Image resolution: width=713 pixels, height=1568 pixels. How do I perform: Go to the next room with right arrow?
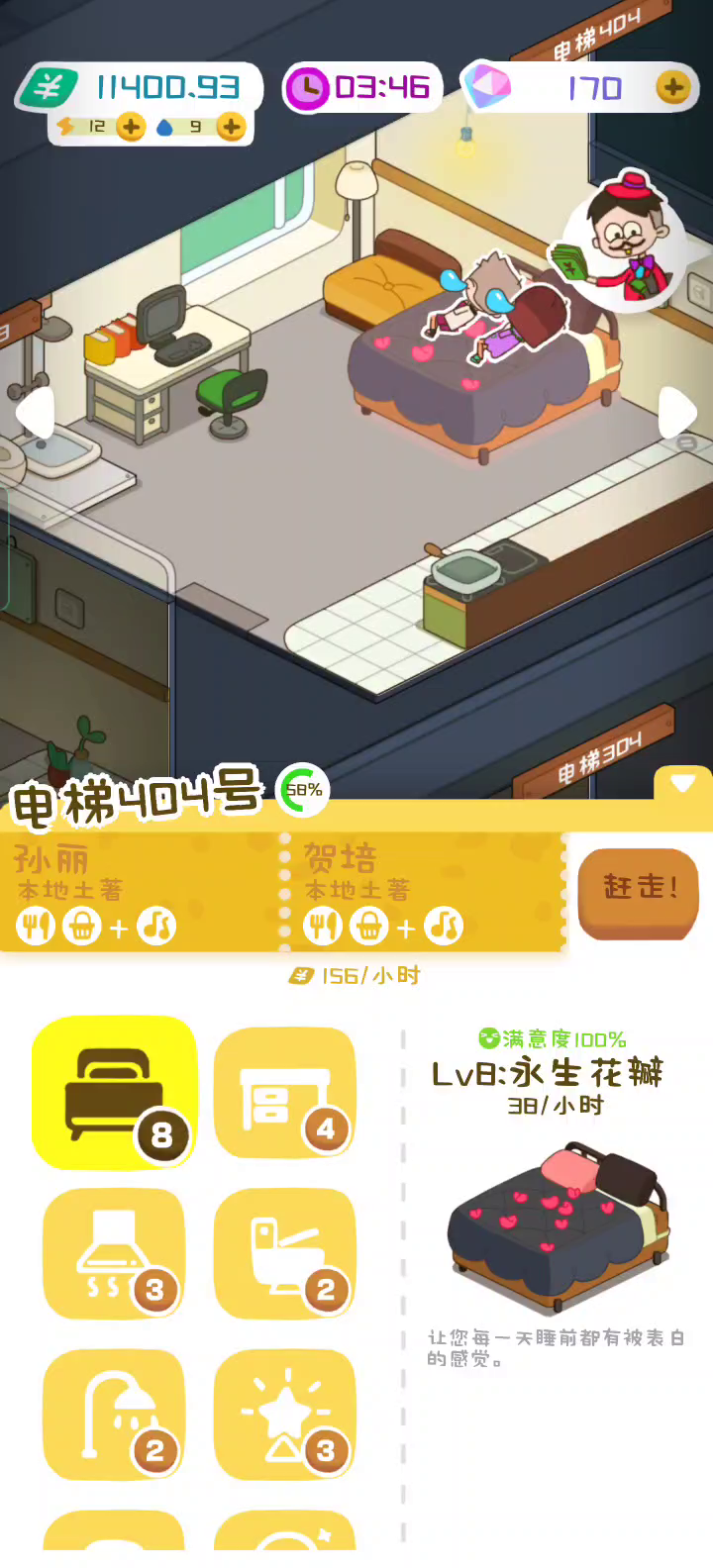tap(678, 412)
